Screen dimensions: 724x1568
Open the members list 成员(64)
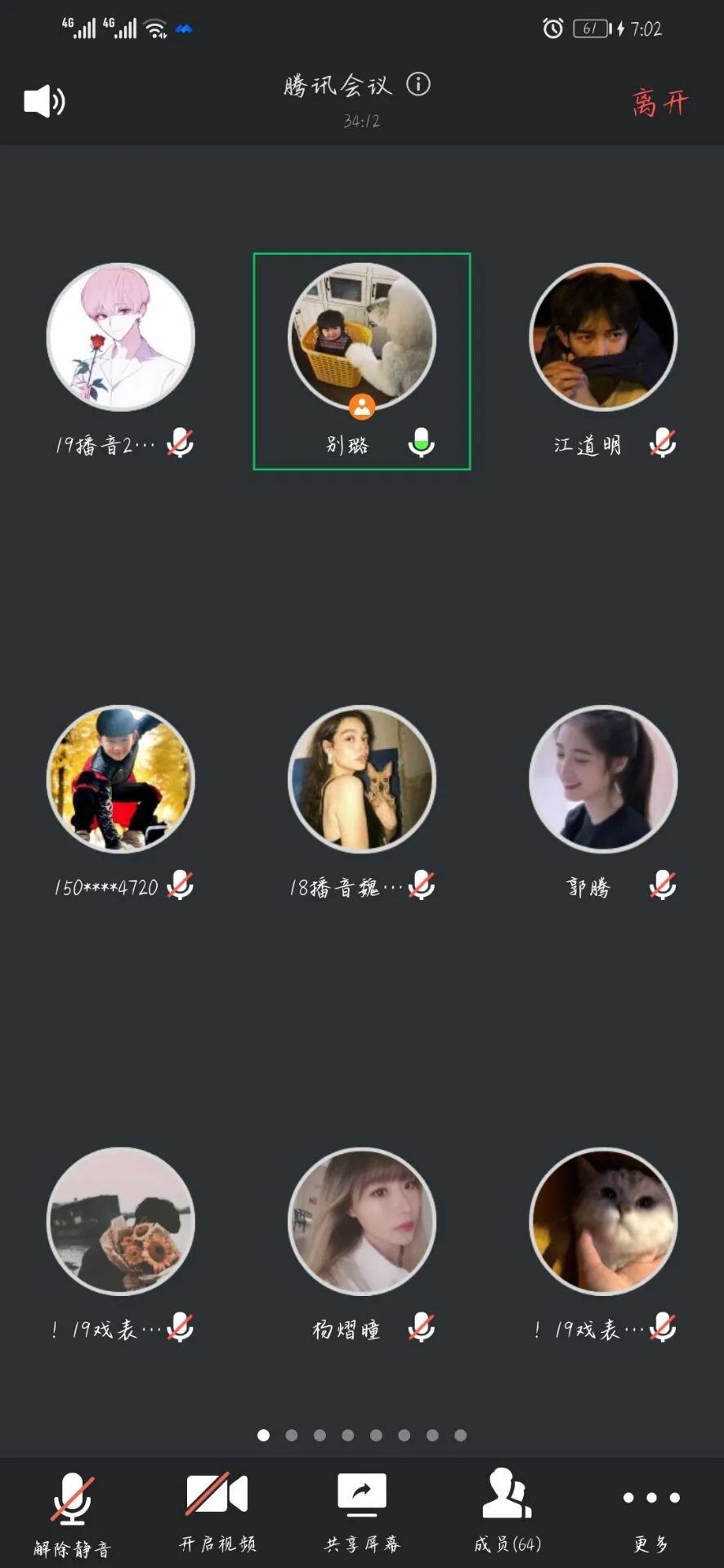[507, 1513]
